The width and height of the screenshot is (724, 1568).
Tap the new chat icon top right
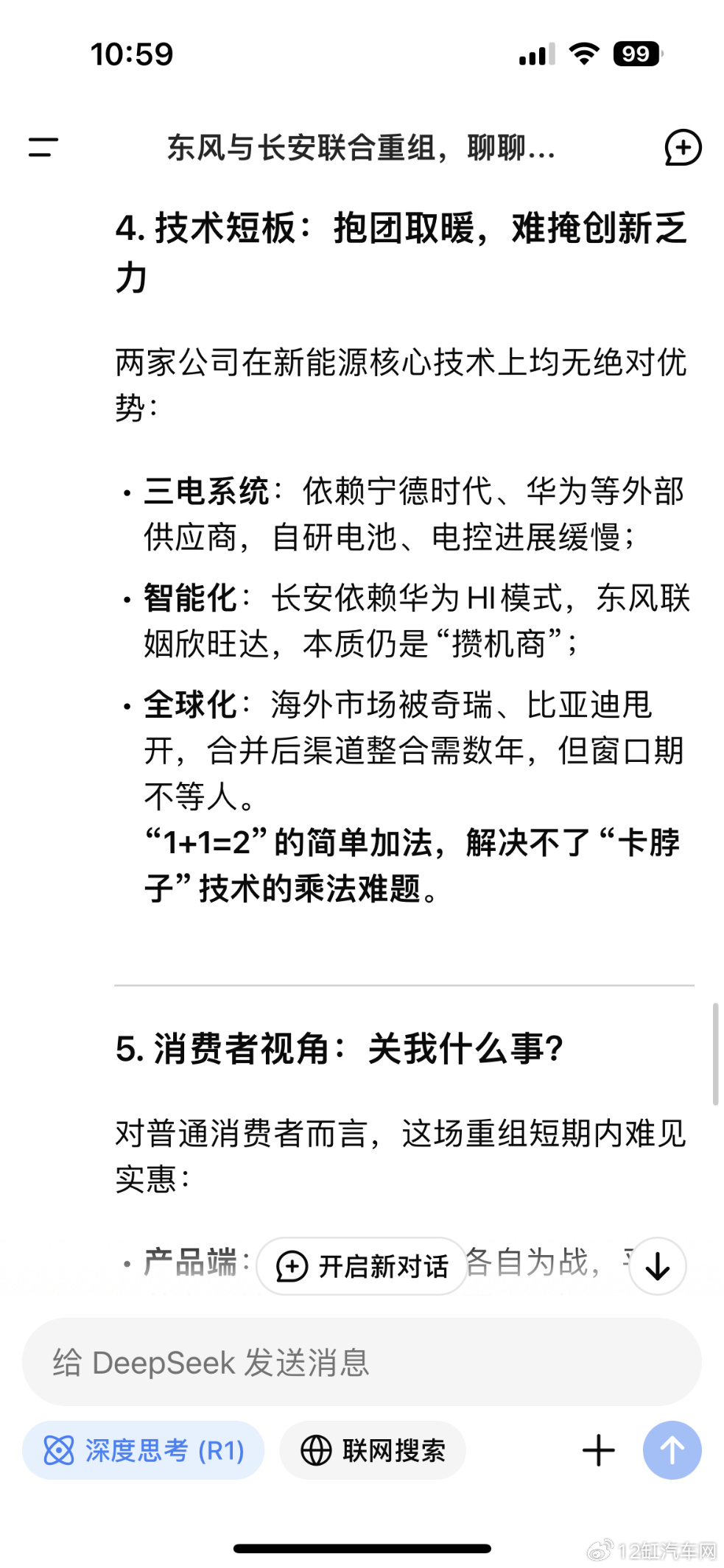tap(683, 149)
